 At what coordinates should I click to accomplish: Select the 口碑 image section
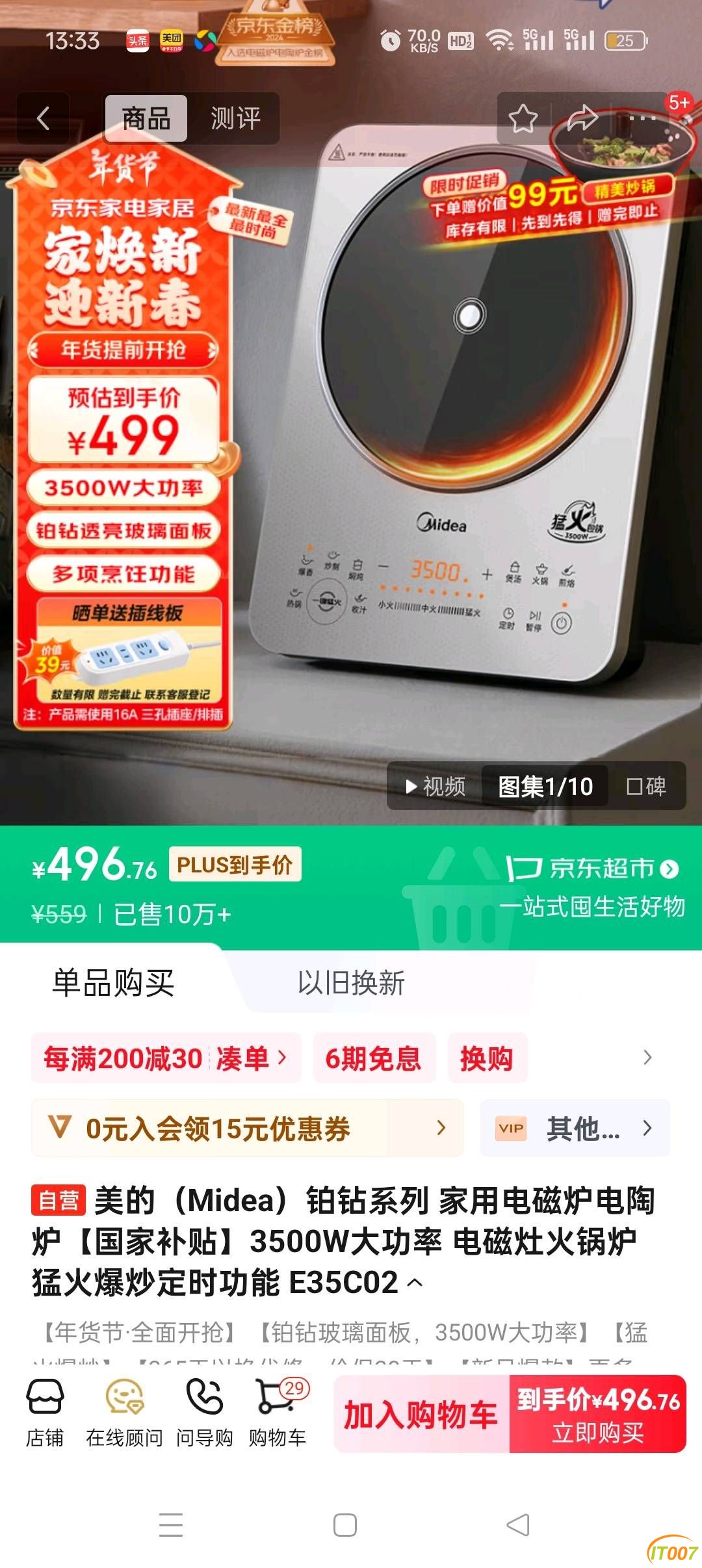[646, 787]
